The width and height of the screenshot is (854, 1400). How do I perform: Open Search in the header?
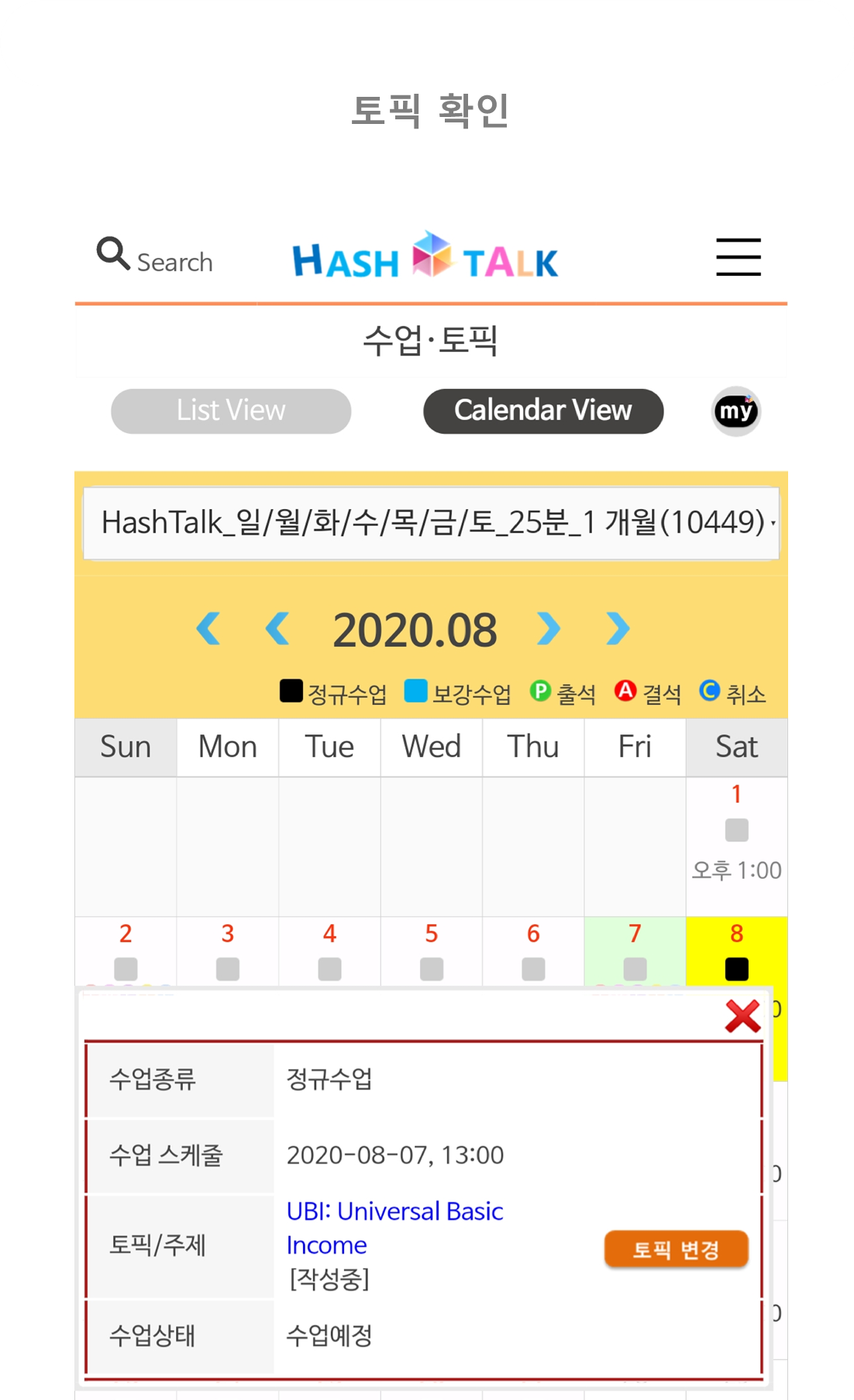pos(154,256)
